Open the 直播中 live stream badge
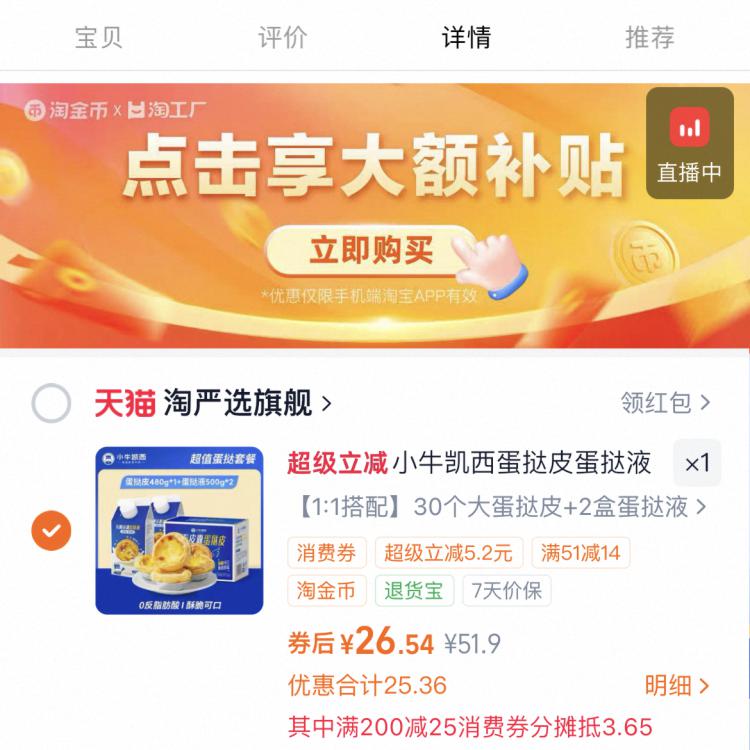 pos(690,143)
